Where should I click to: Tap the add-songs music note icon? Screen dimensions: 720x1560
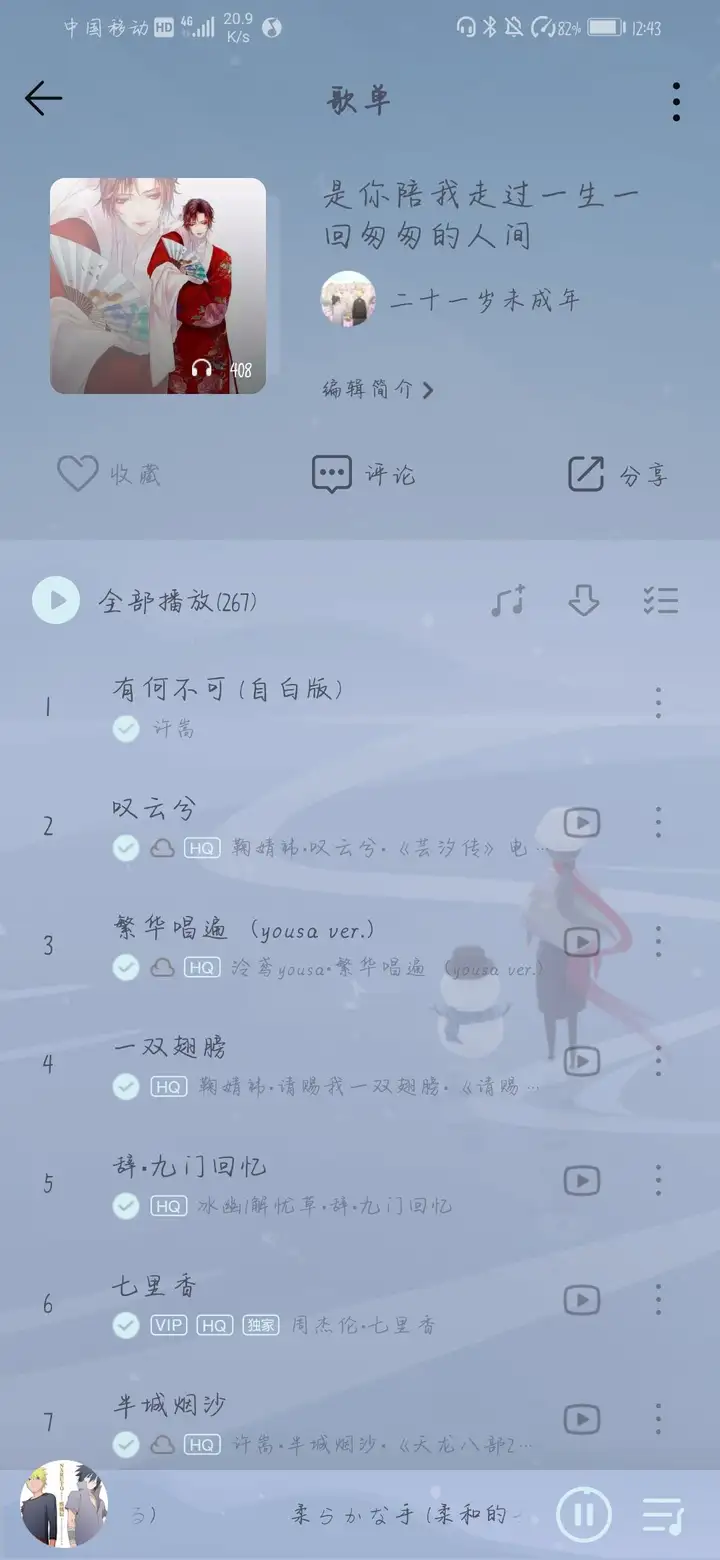pos(508,601)
